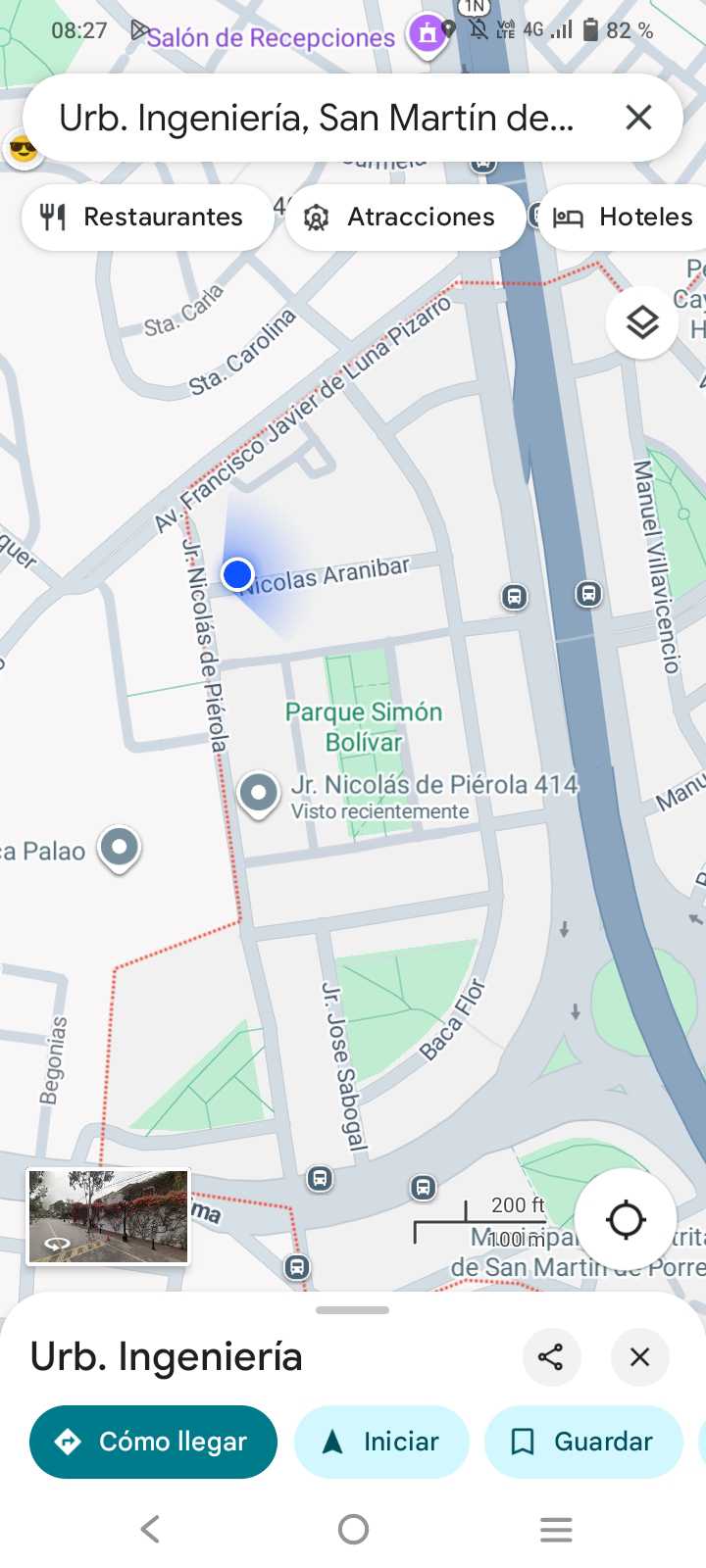
Task: Save this place with Guardar
Action: pyautogui.click(x=583, y=1442)
